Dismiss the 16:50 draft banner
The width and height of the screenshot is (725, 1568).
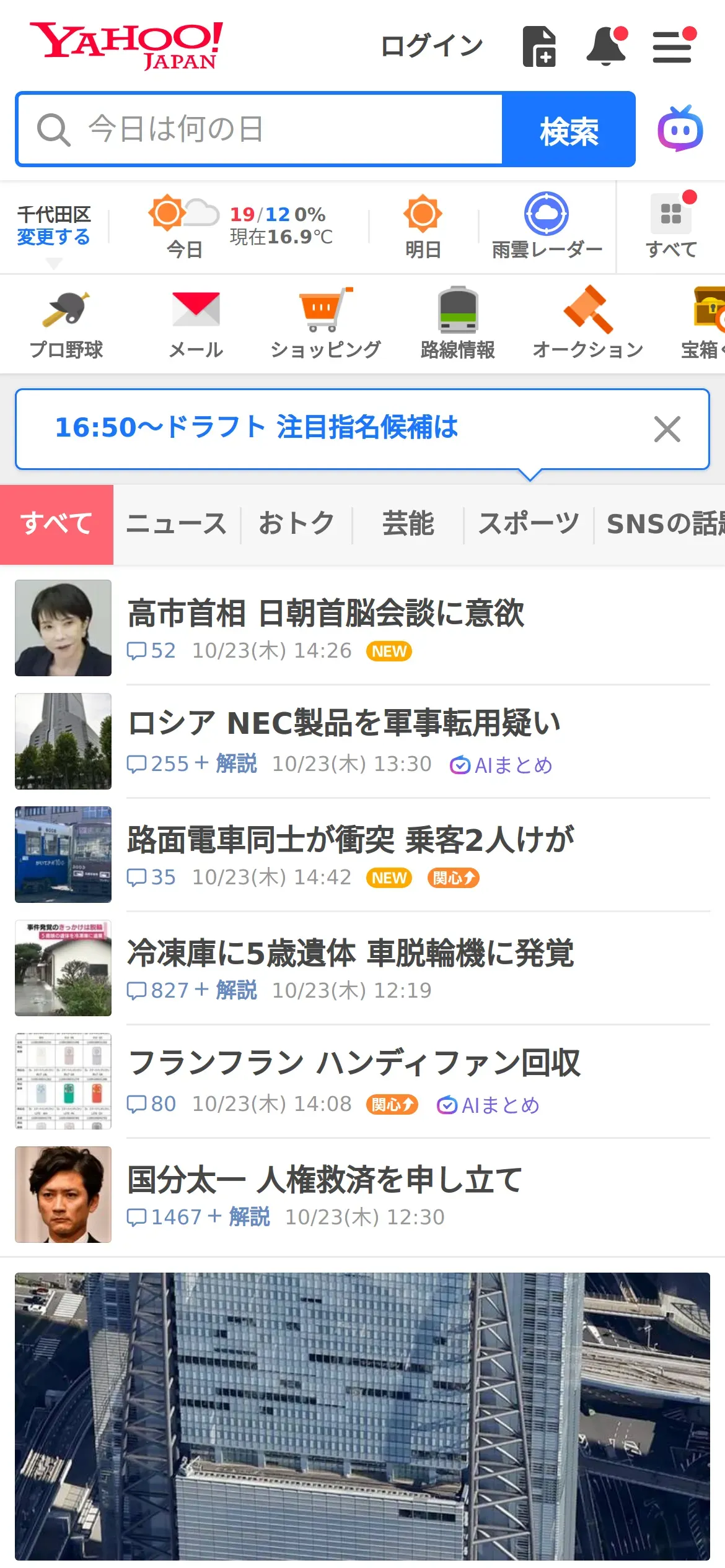667,429
